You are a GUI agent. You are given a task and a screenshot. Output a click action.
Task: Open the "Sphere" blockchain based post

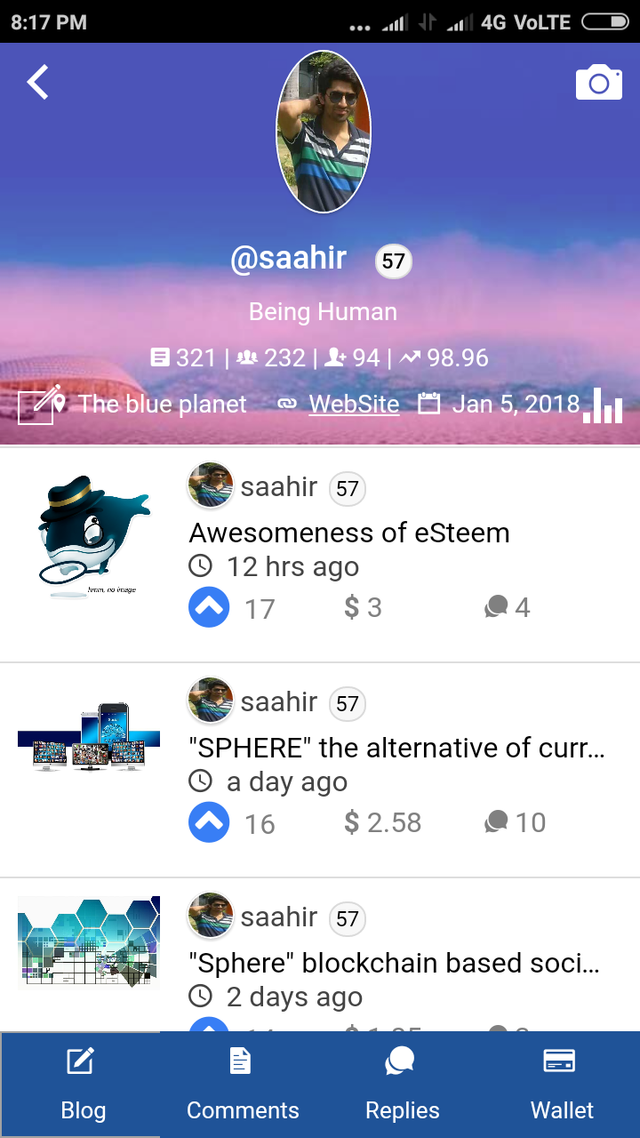[x=394, y=963]
